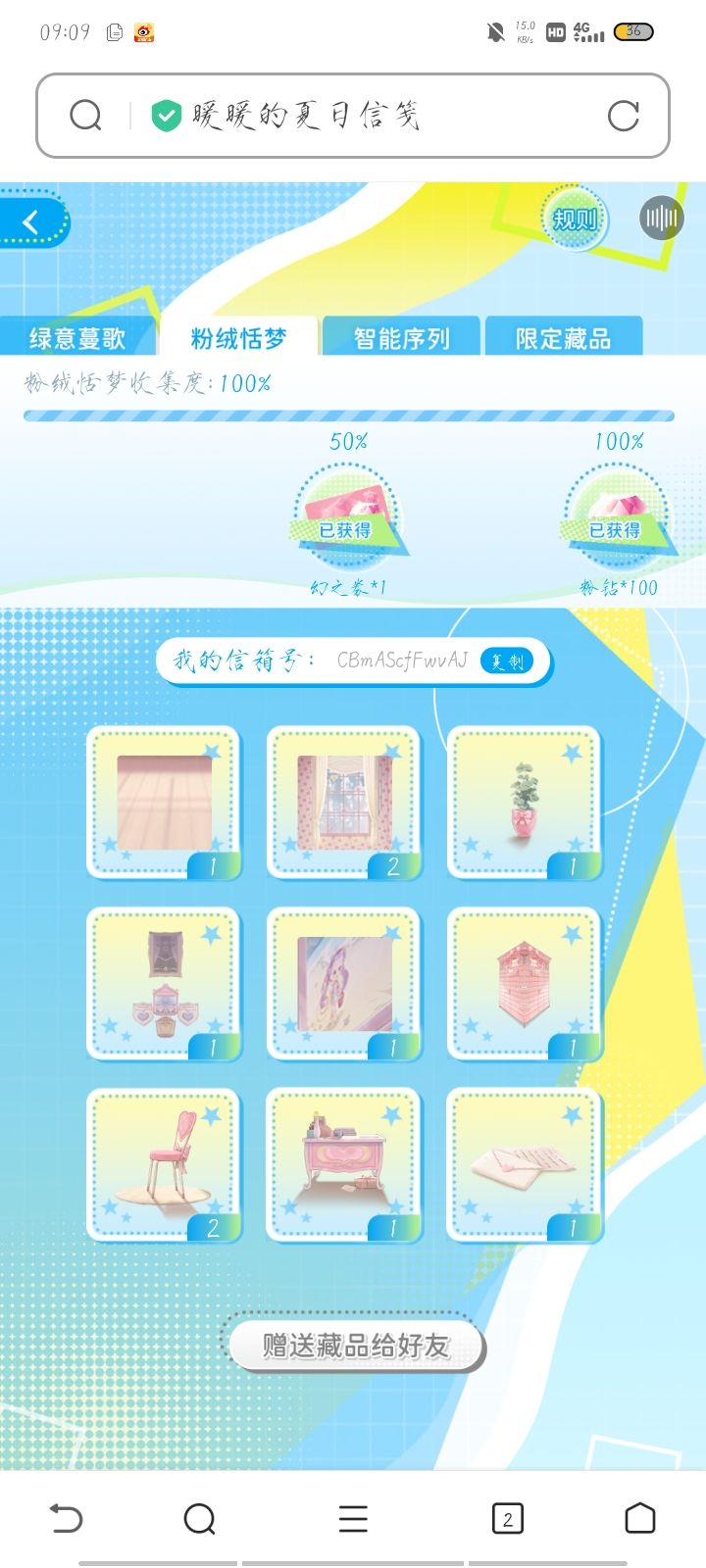Image resolution: width=706 pixels, height=1568 pixels.
Task: Tap the green shield verification icon
Action: point(168,114)
